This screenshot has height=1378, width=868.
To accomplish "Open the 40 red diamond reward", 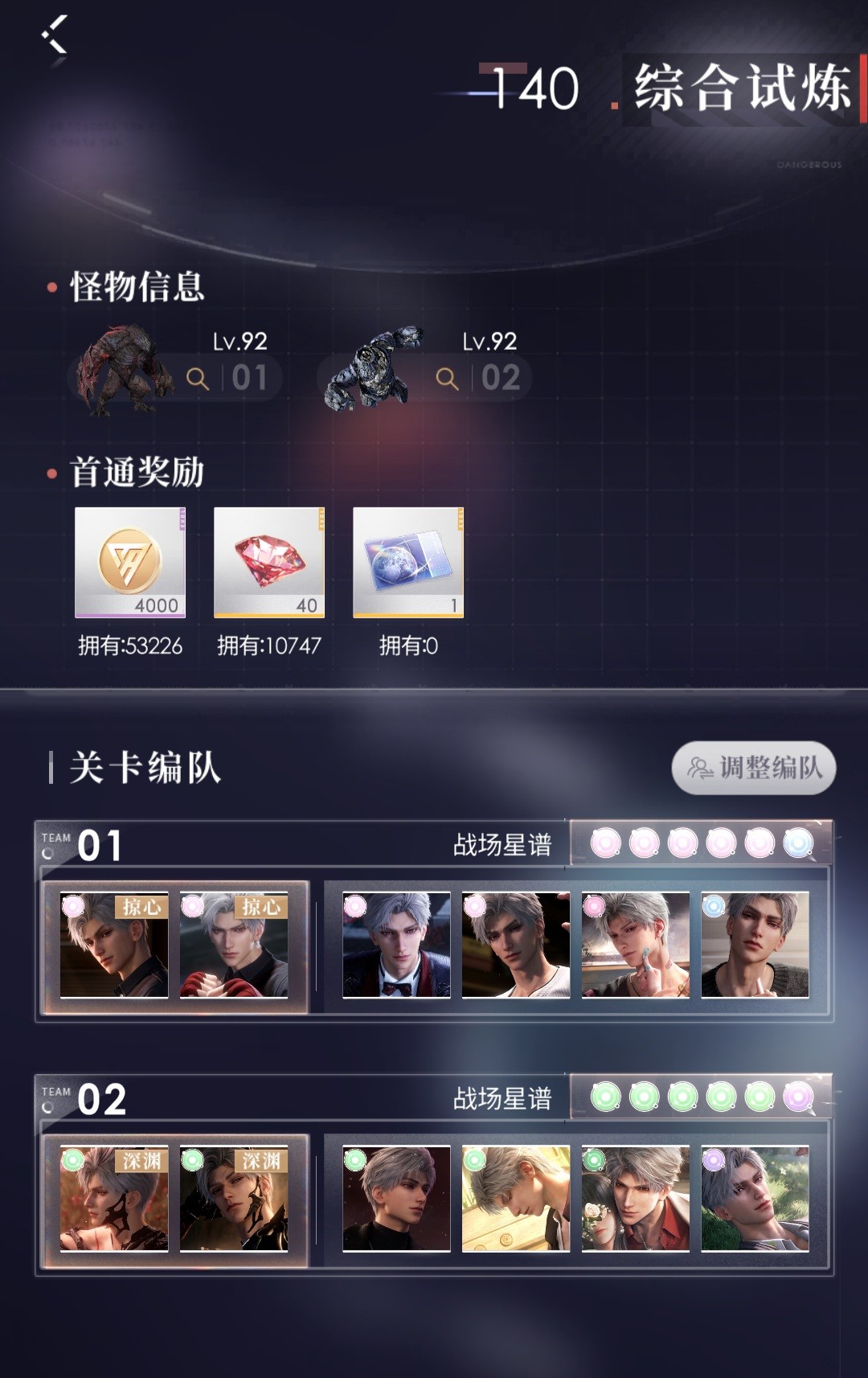I will 269,562.
